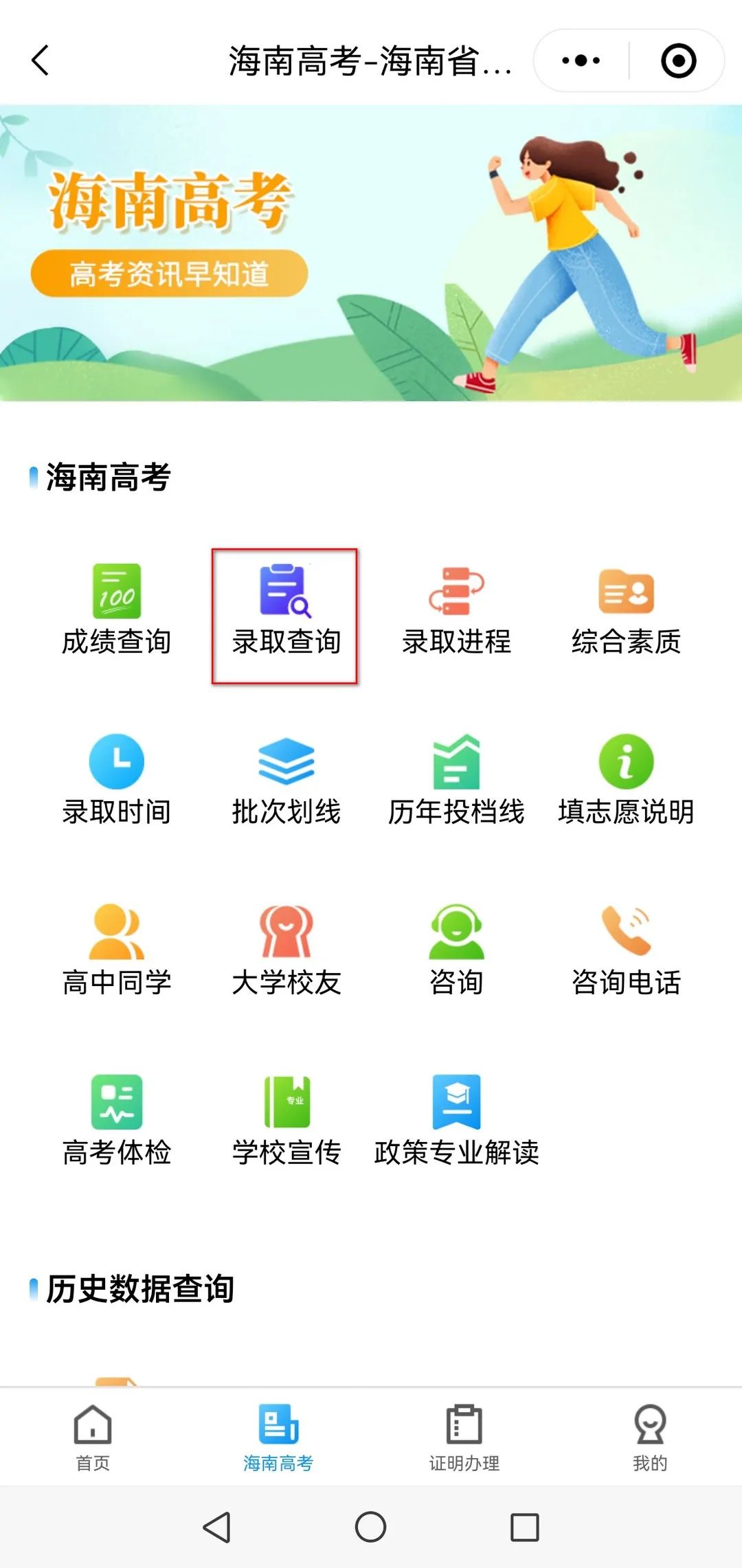
Task: Open the mini program's three-dot menu
Action: [x=581, y=60]
